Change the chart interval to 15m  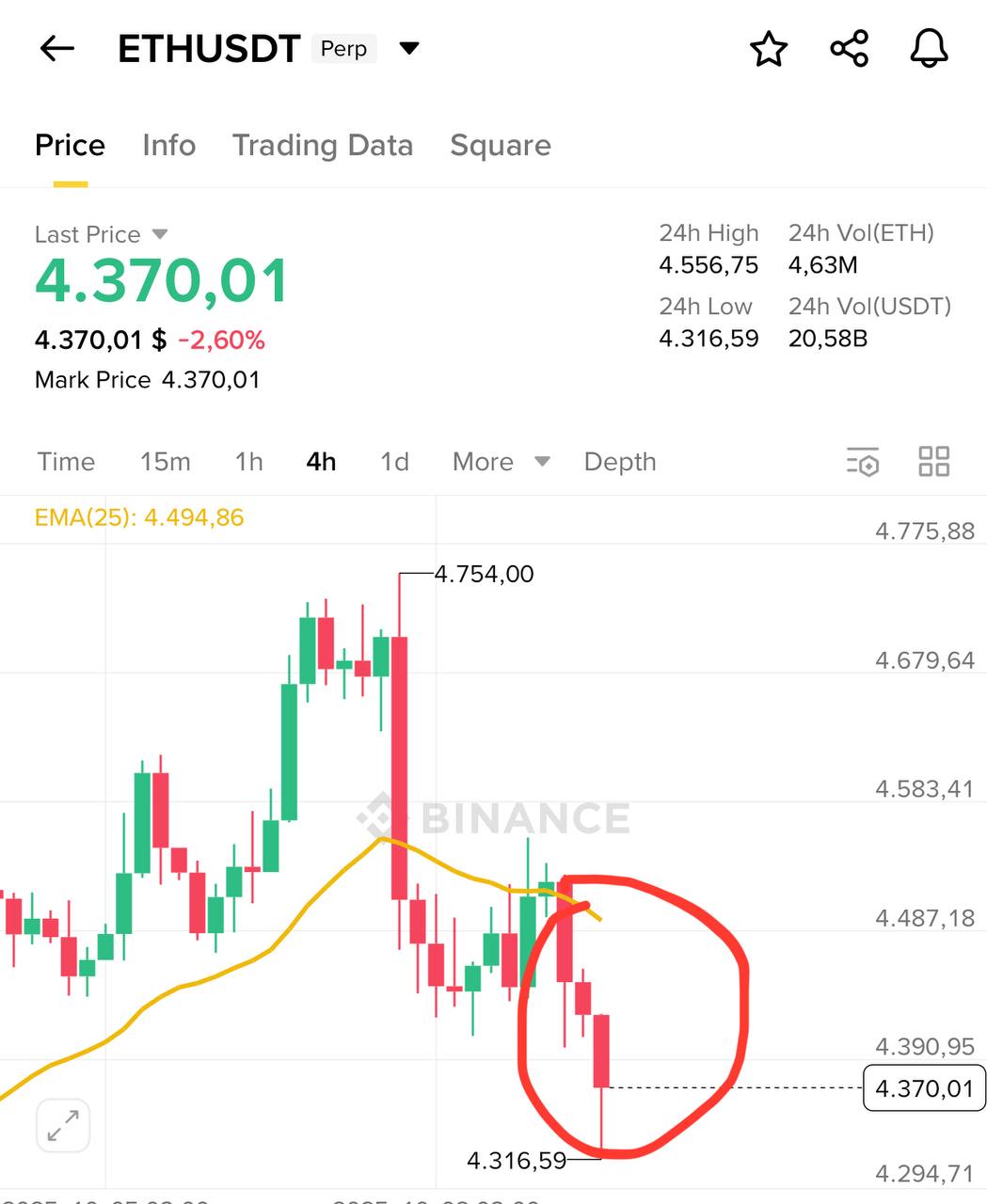[x=166, y=462]
